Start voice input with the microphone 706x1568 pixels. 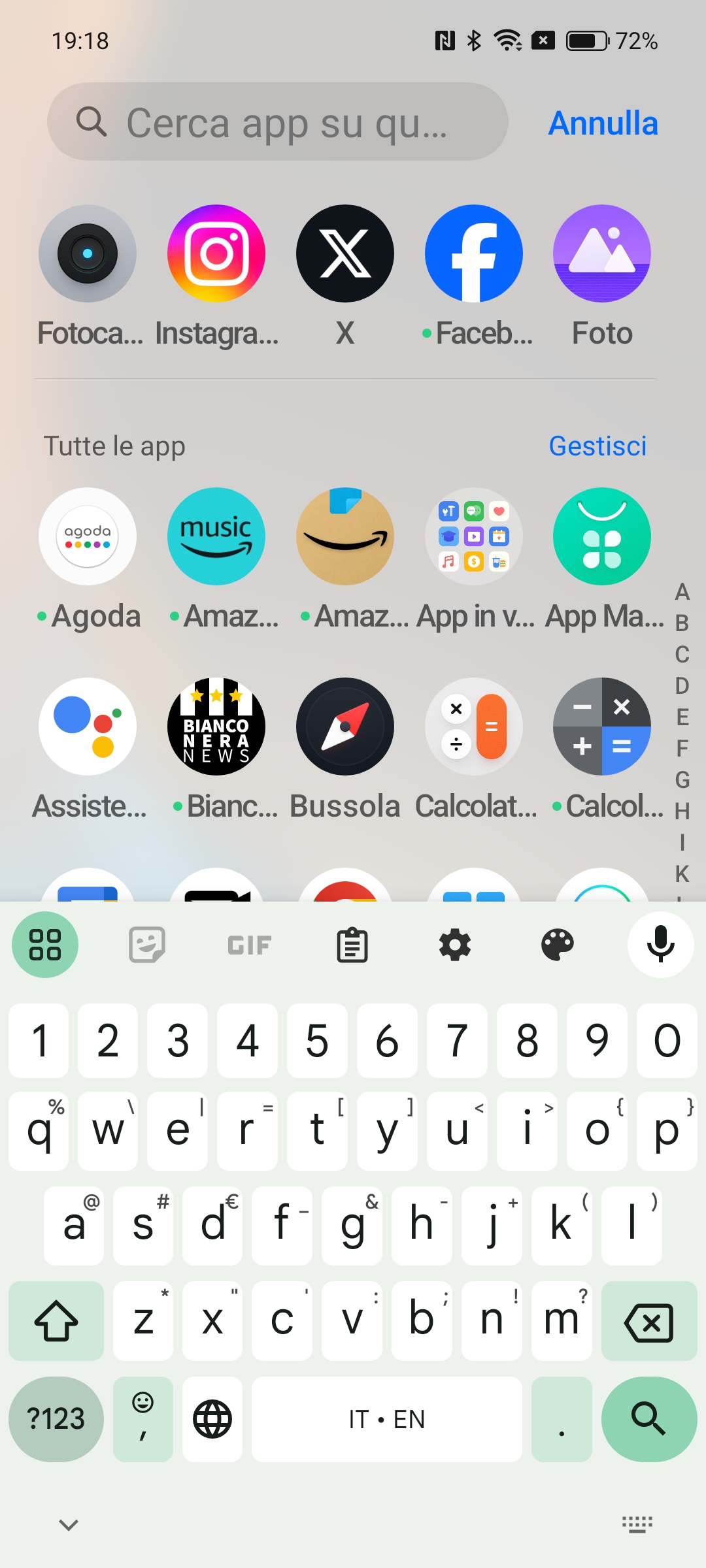661,945
